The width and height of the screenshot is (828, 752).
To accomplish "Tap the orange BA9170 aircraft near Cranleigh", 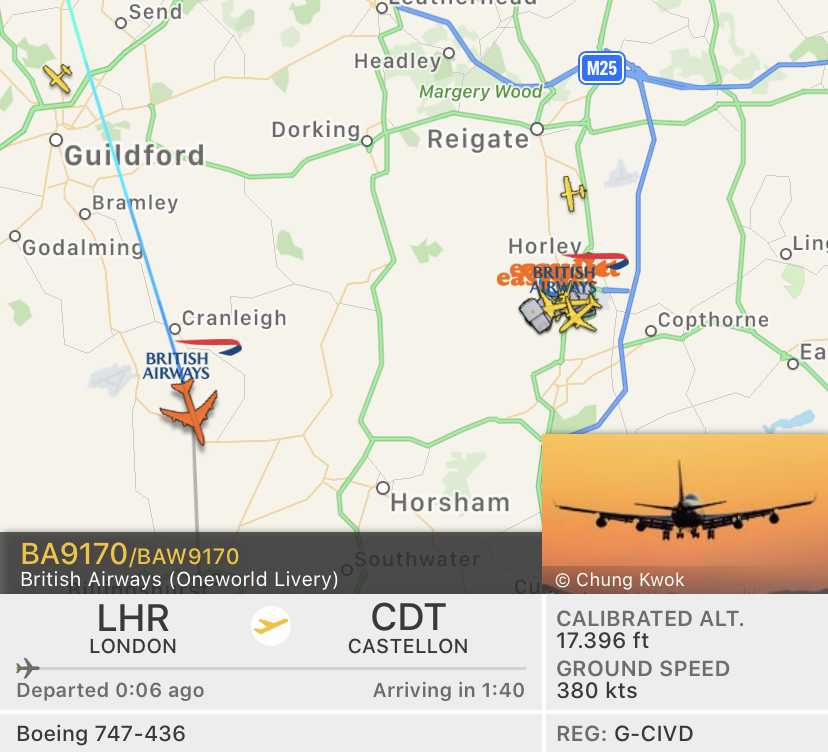I will 190,411.
